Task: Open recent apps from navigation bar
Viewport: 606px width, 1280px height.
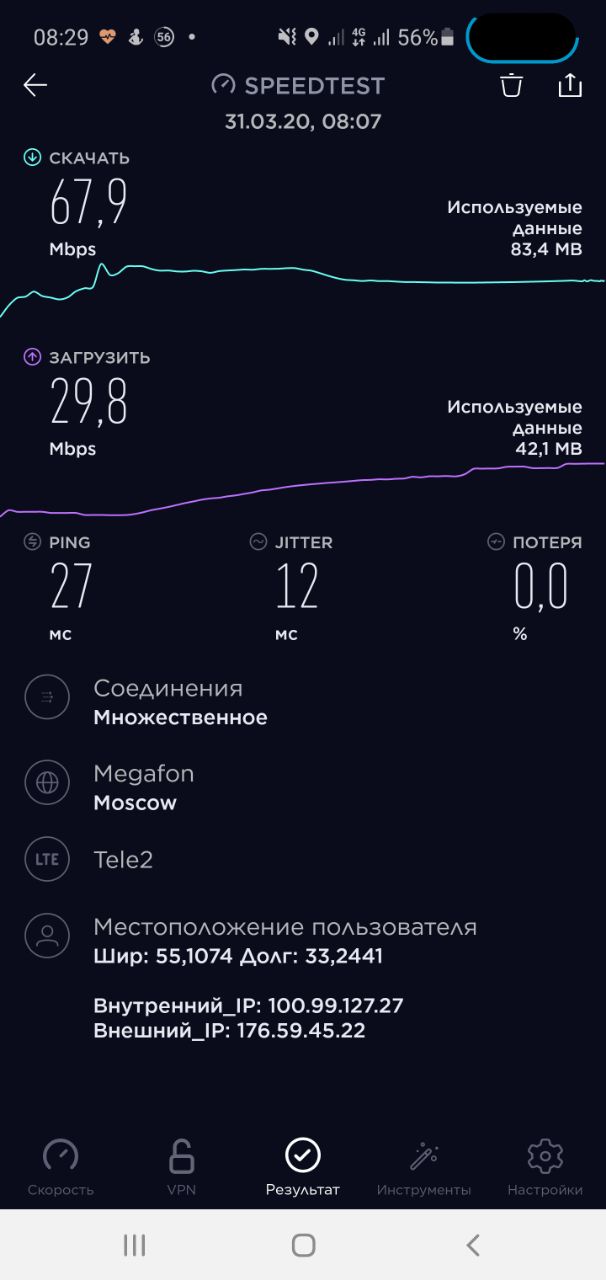Action: (134, 1245)
